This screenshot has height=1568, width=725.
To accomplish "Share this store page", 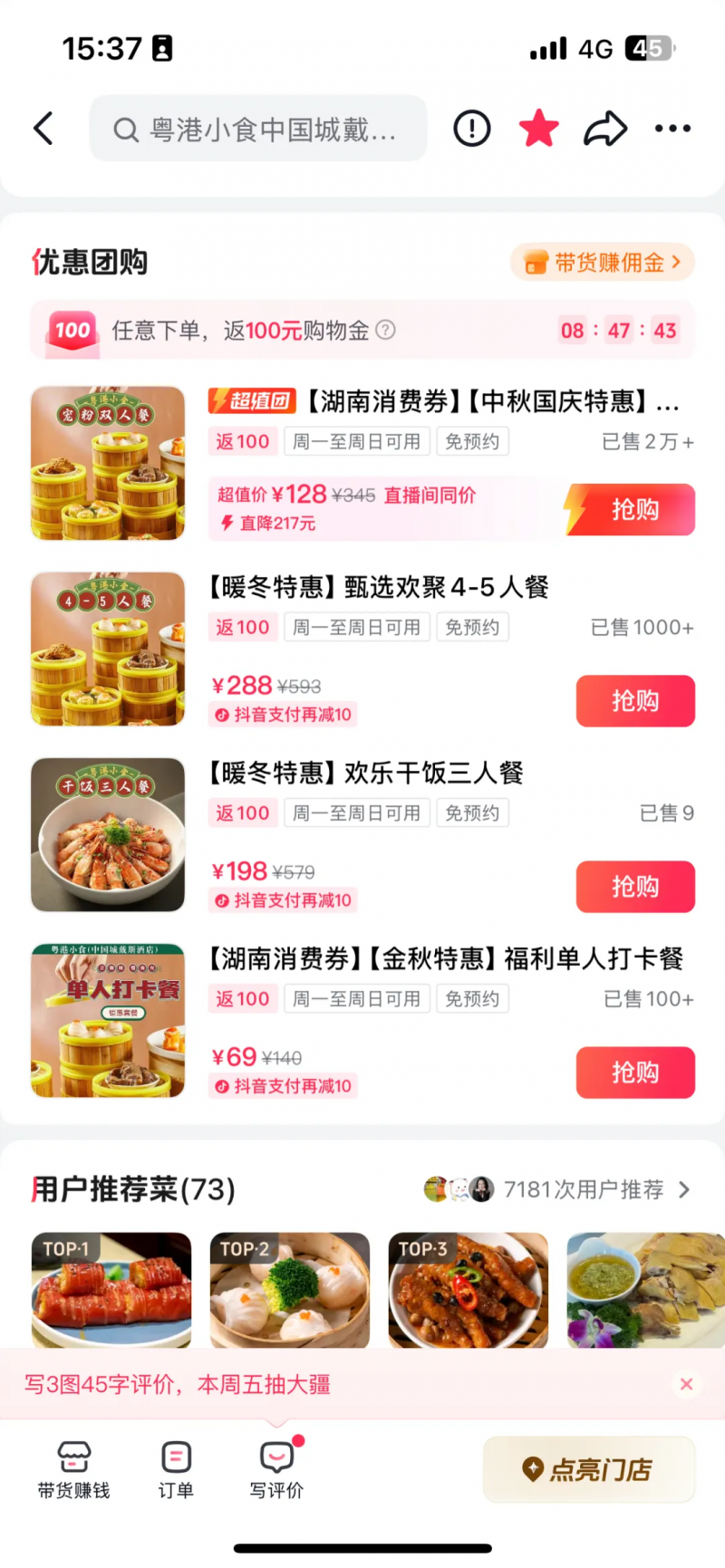I will [x=604, y=129].
